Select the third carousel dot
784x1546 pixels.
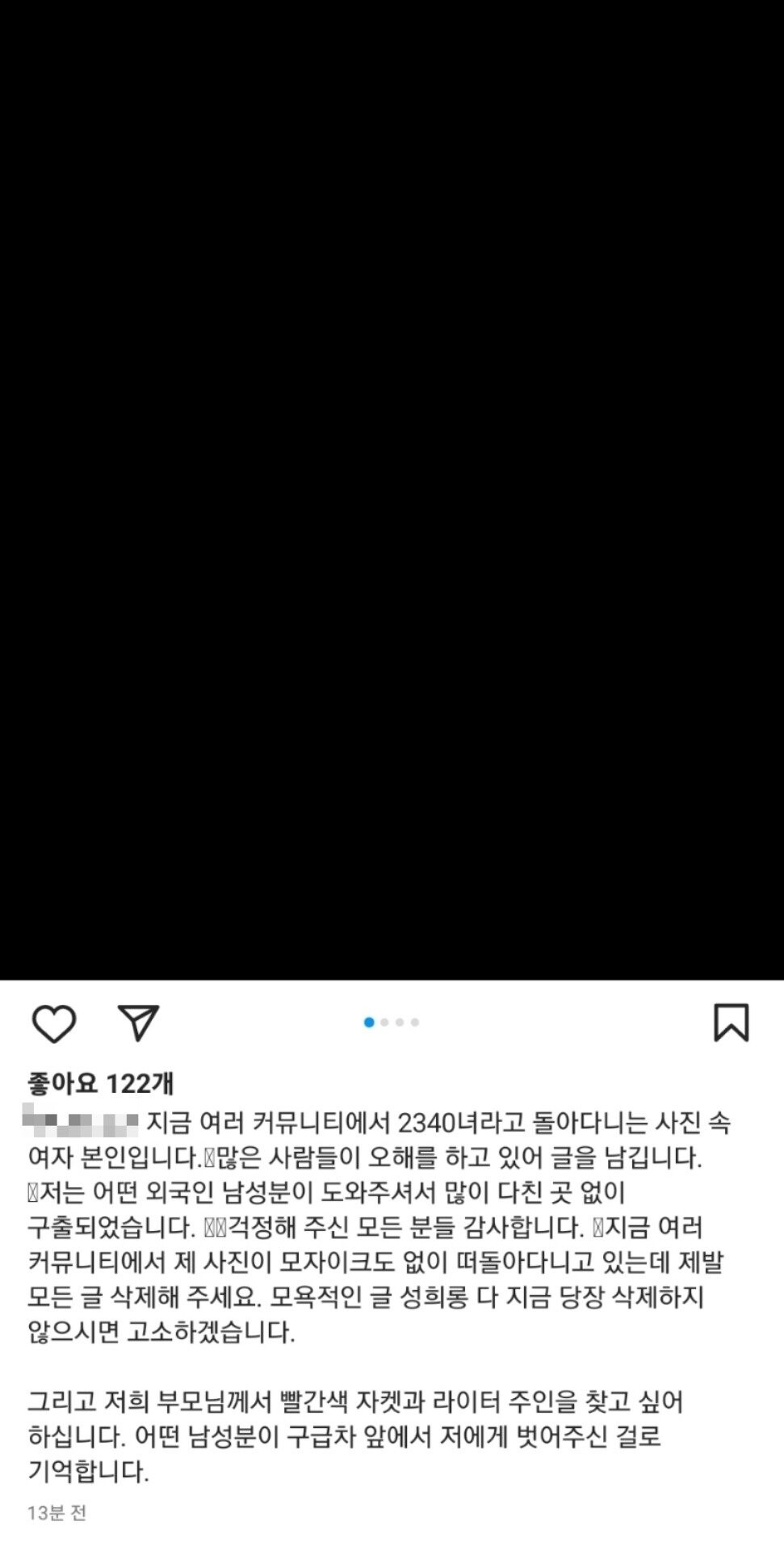(401, 1021)
